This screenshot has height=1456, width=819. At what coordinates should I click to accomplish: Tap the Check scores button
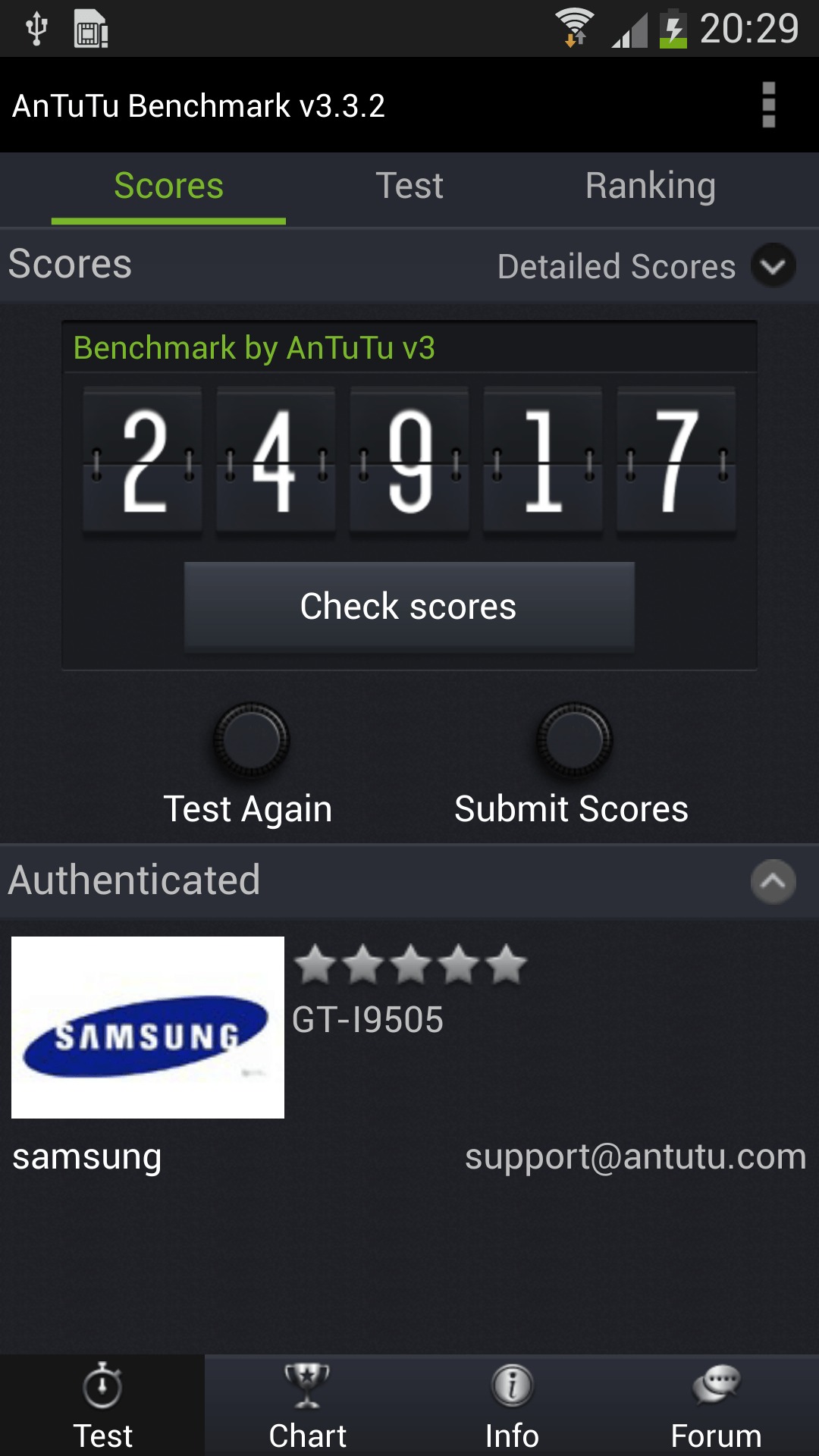click(x=409, y=607)
